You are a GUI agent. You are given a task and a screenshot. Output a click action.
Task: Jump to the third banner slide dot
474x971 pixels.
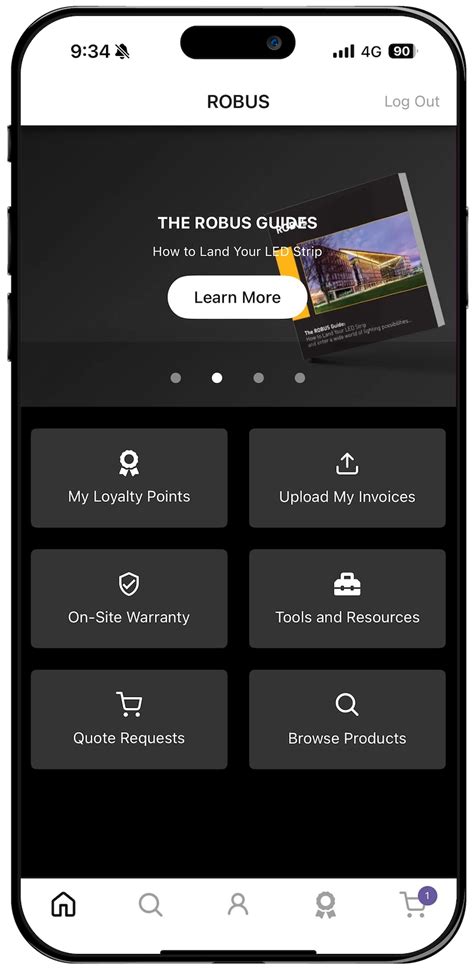pyautogui.click(x=258, y=378)
